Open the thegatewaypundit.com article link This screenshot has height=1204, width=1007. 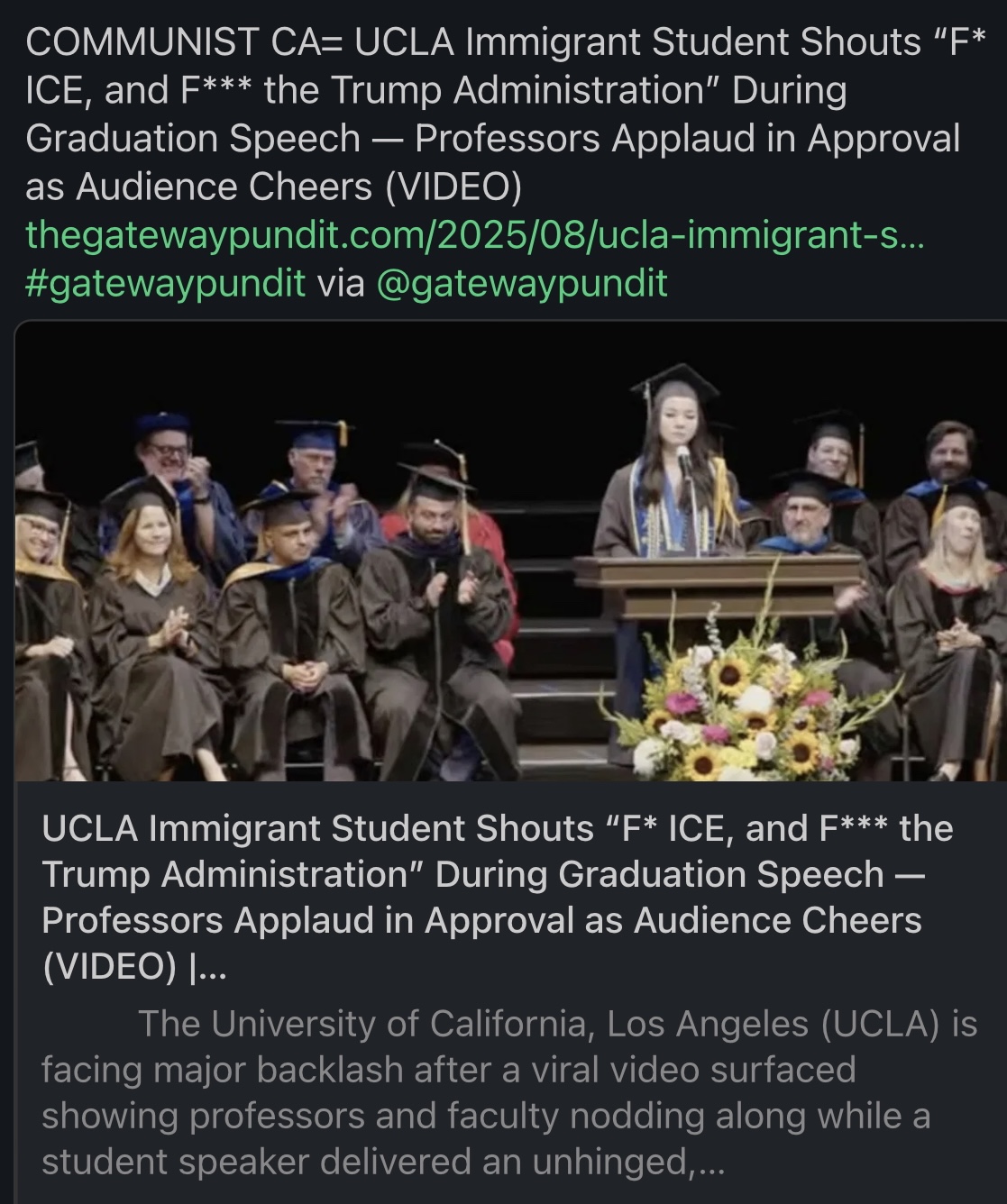(474, 236)
